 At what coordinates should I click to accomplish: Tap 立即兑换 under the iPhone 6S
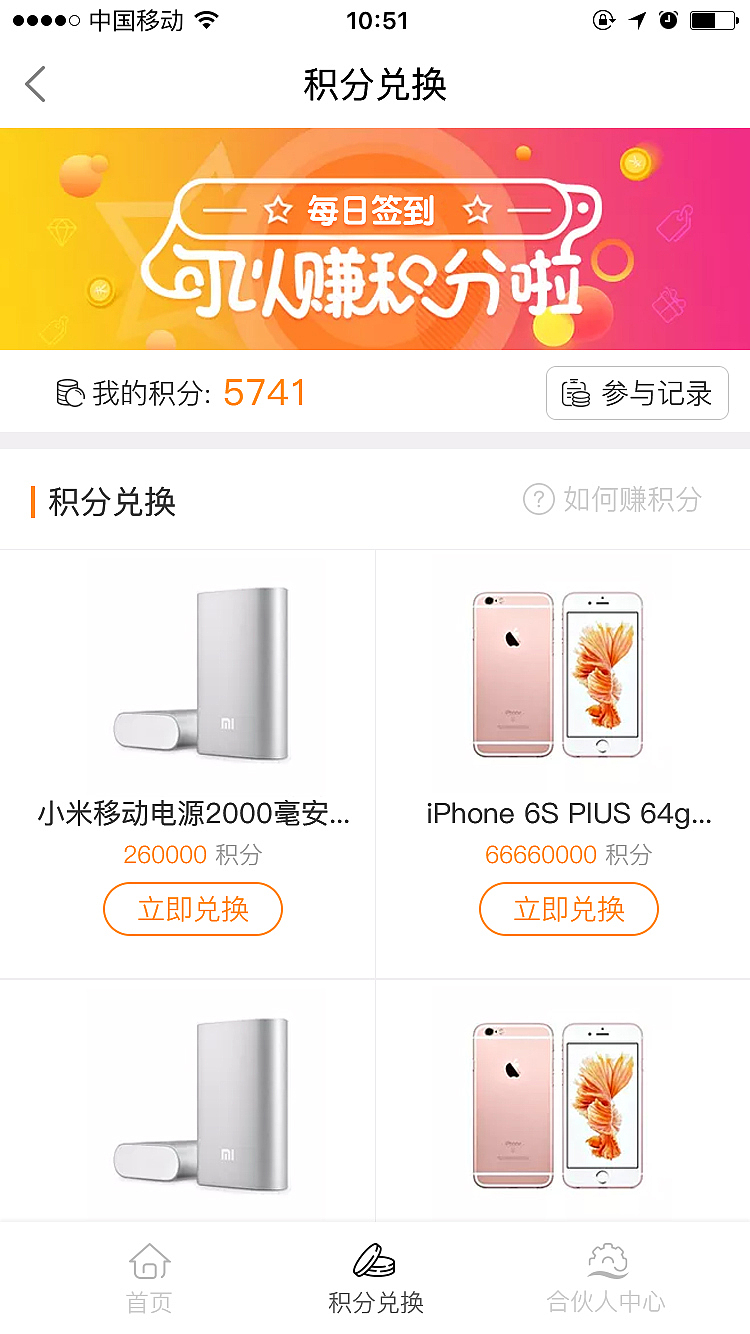(568, 909)
